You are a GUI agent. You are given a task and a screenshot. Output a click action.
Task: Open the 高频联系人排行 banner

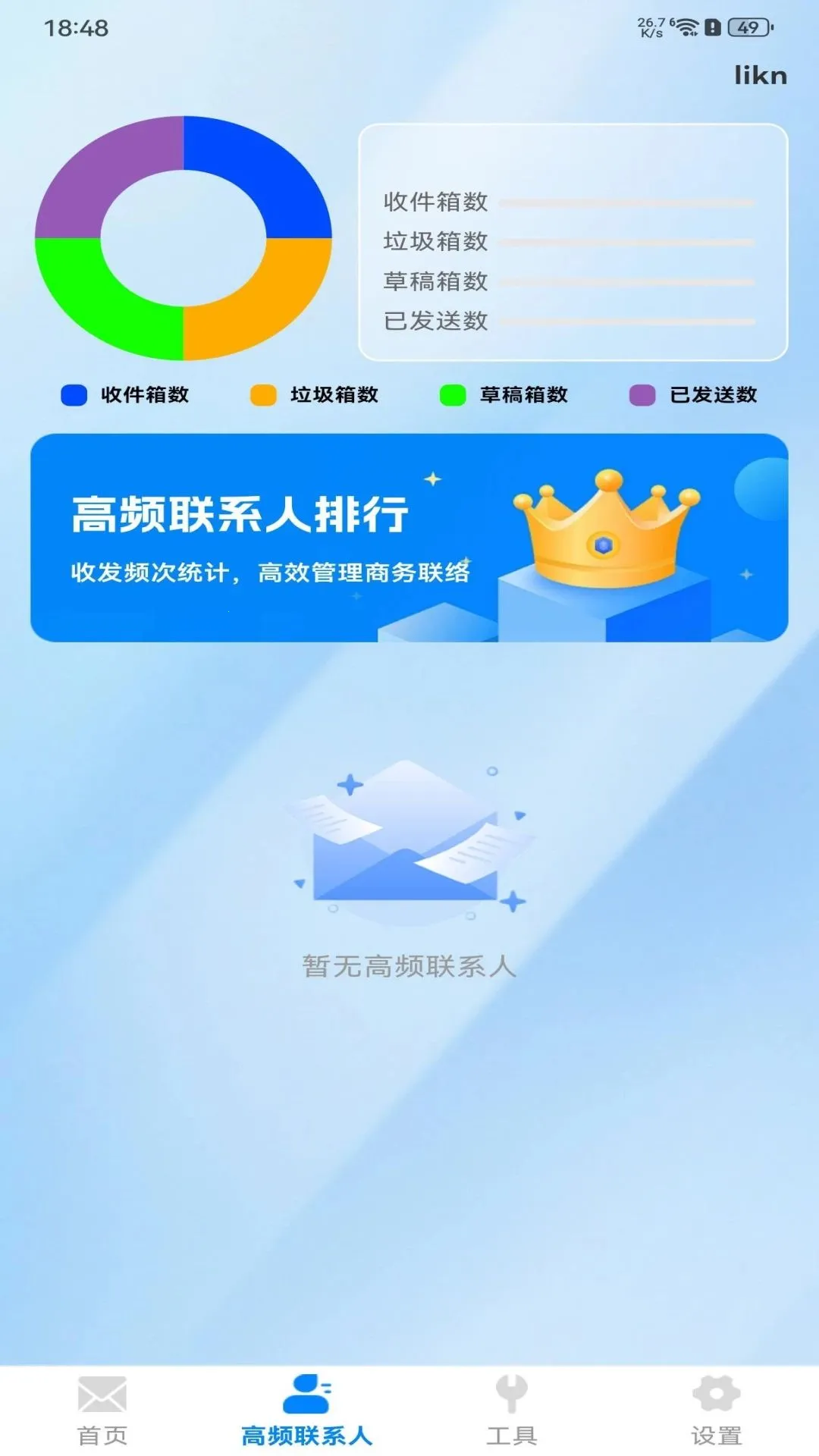pyautogui.click(x=409, y=538)
